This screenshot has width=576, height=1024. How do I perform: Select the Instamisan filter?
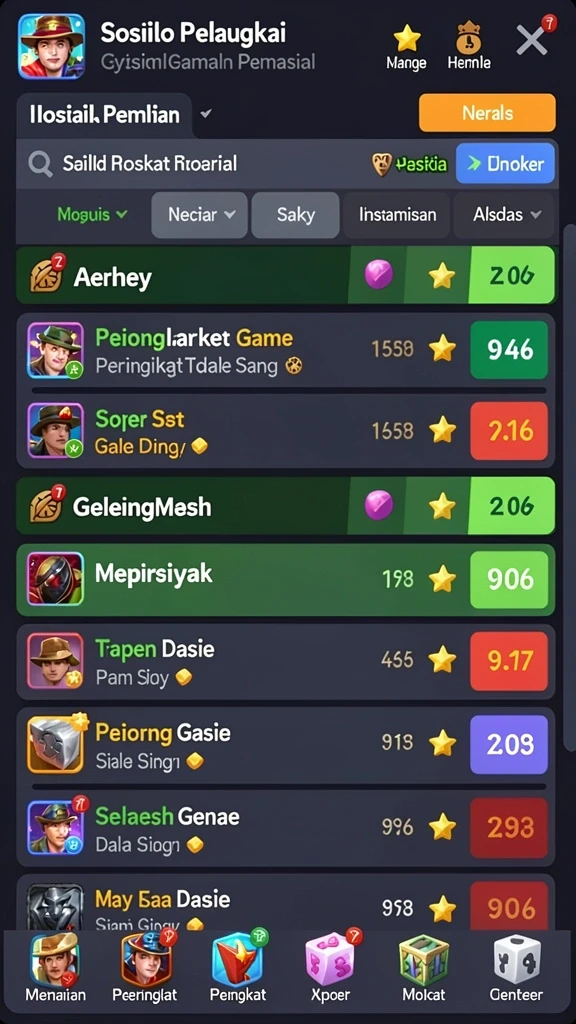click(397, 214)
